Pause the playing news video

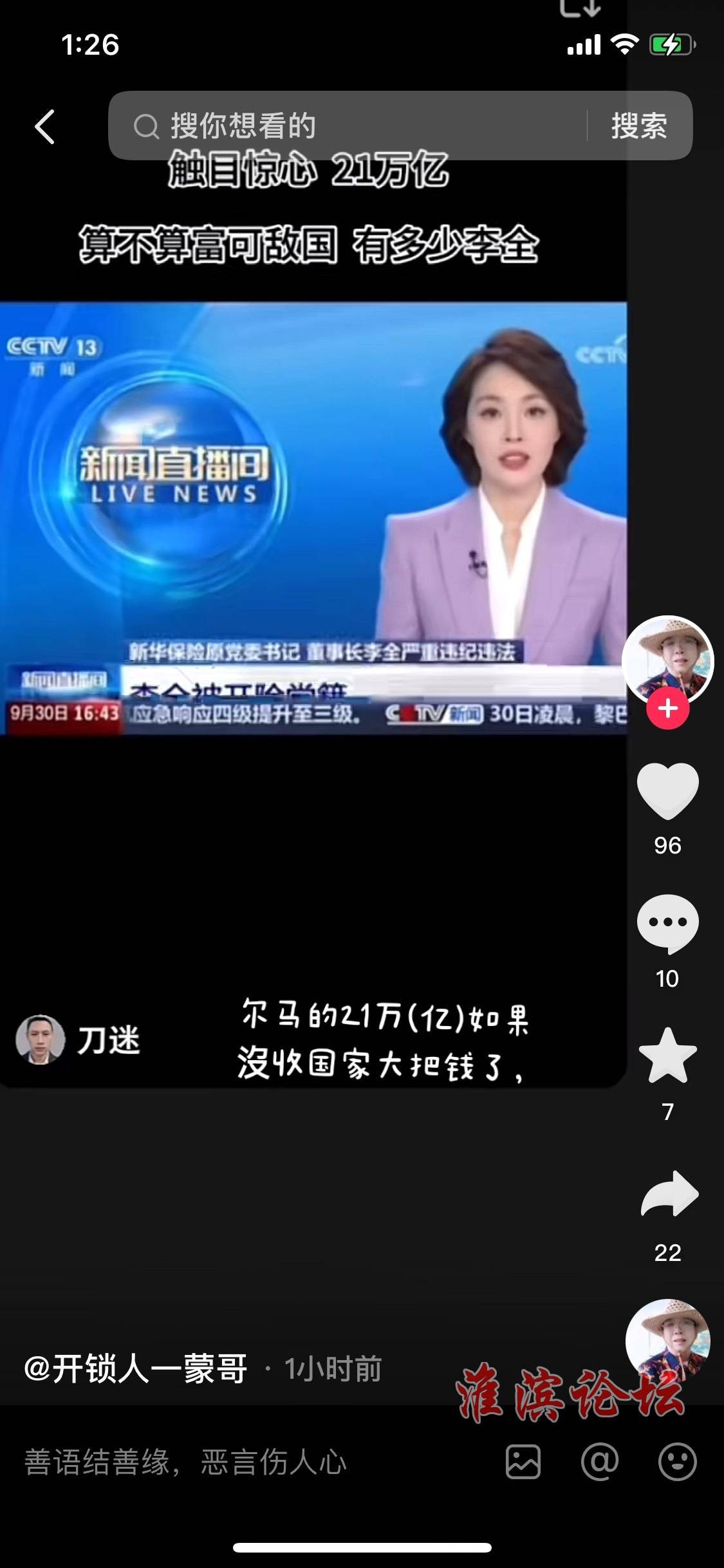(x=313, y=518)
